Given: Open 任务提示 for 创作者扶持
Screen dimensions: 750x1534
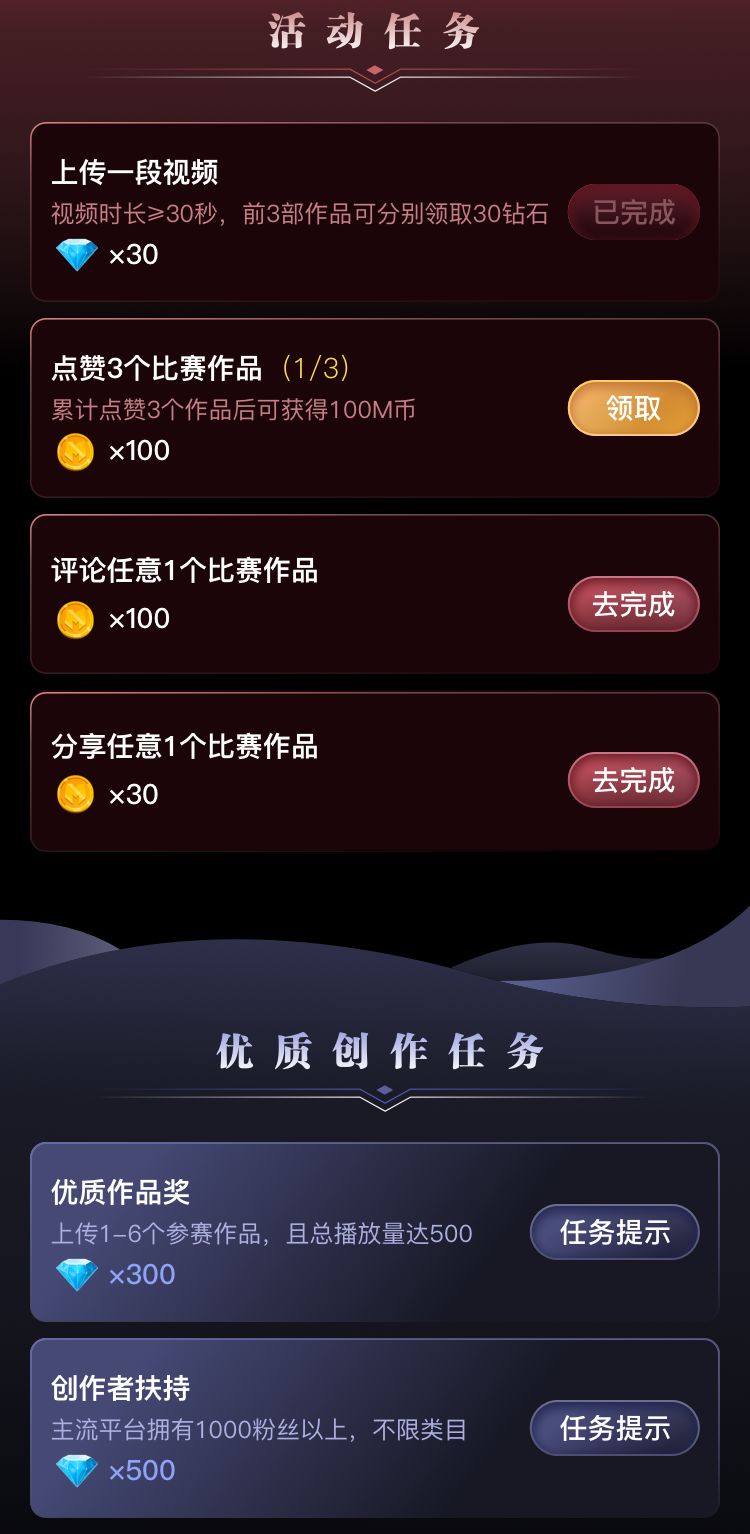Looking at the screenshot, I should [614, 1428].
